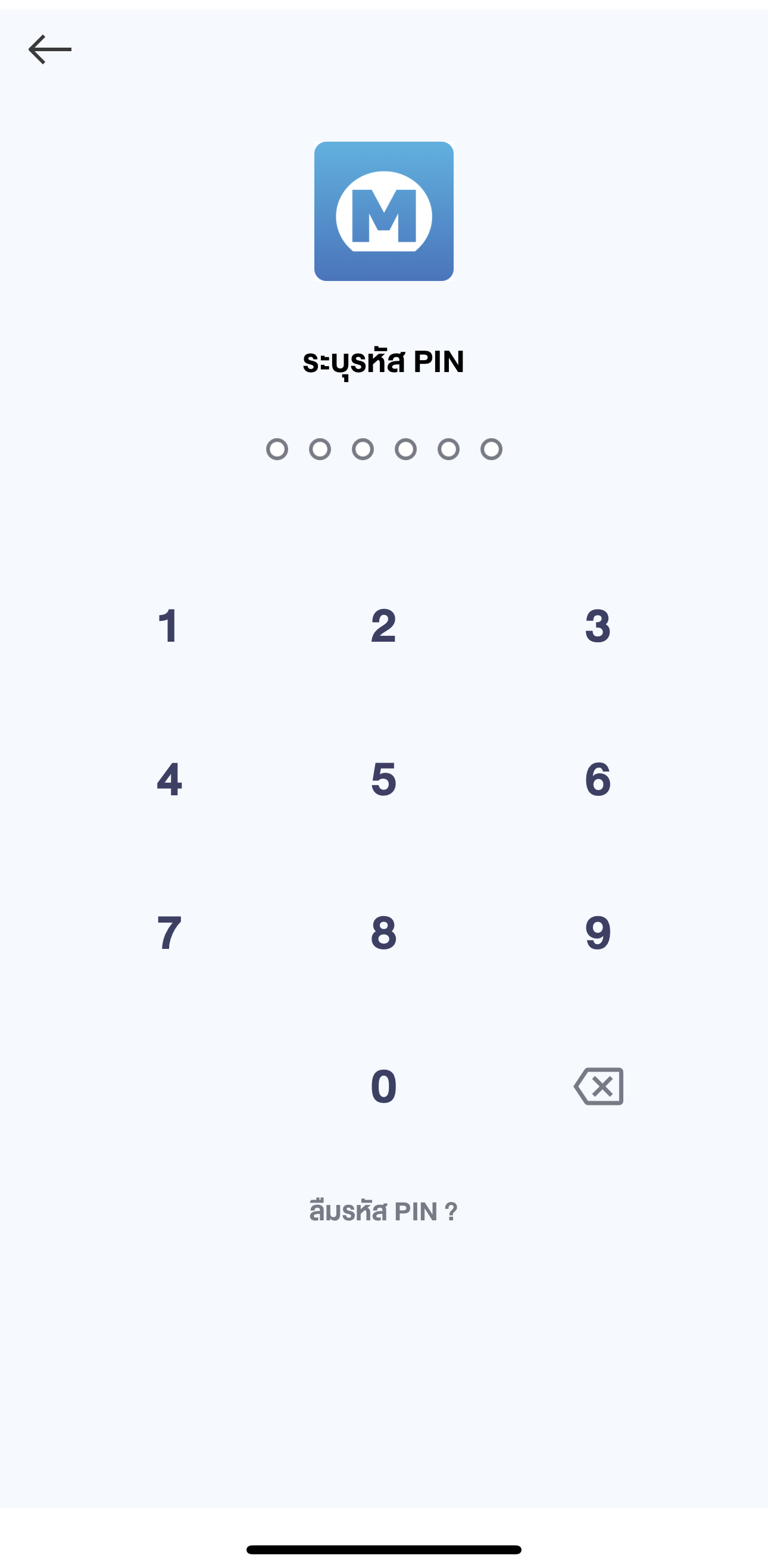Enter digit 5 for the PIN
This screenshot has width=768, height=1568.
click(x=383, y=779)
